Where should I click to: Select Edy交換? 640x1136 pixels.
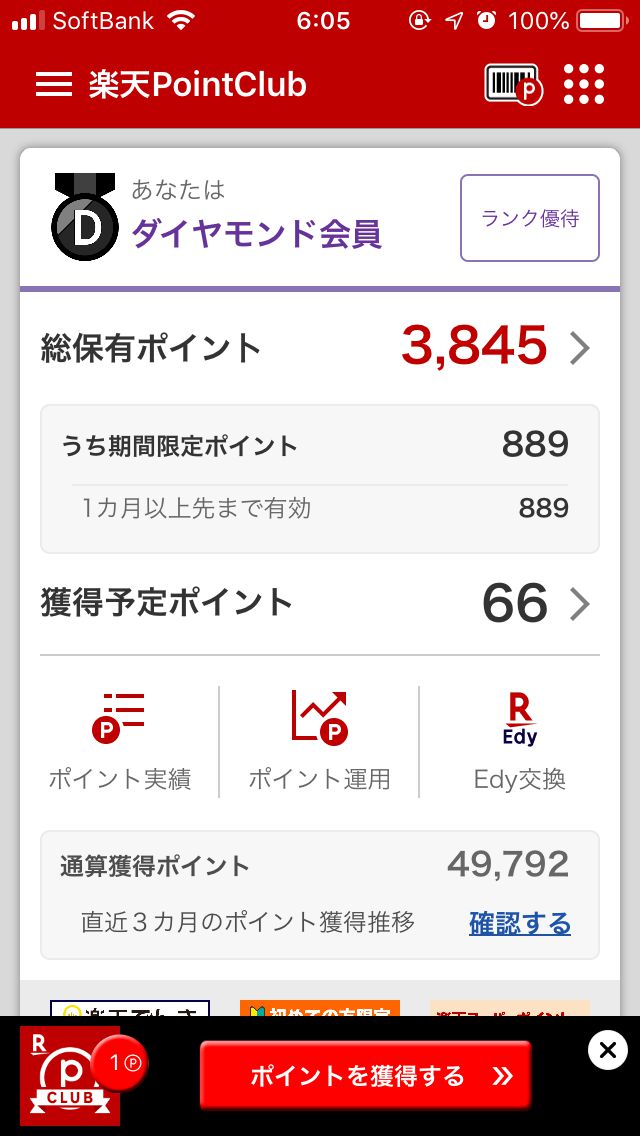pos(519,742)
